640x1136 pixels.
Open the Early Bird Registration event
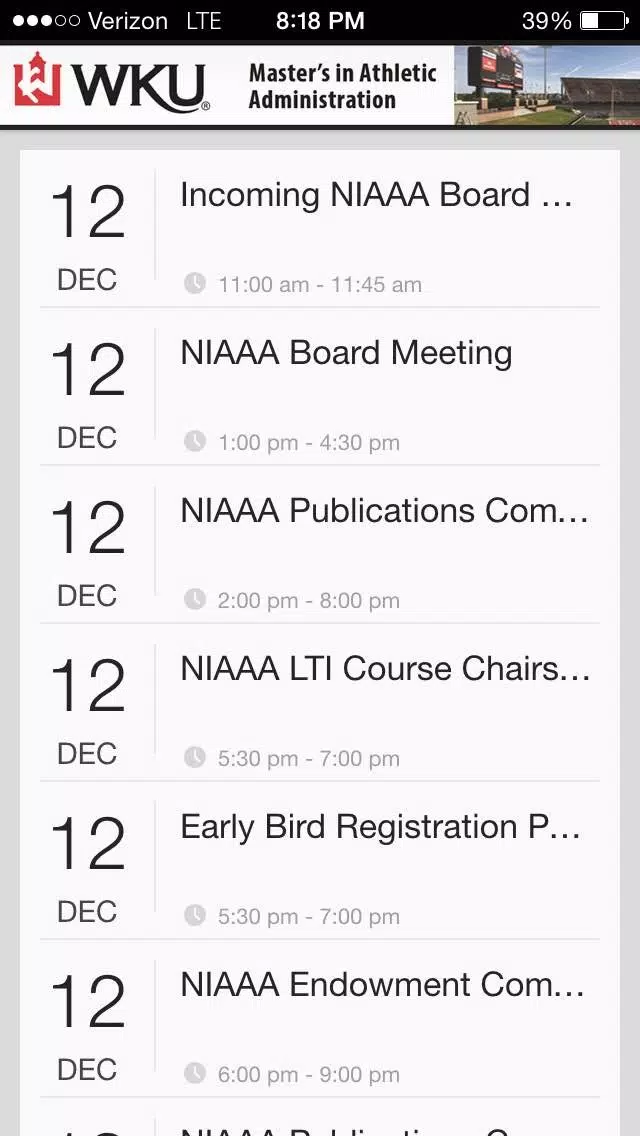click(x=320, y=860)
